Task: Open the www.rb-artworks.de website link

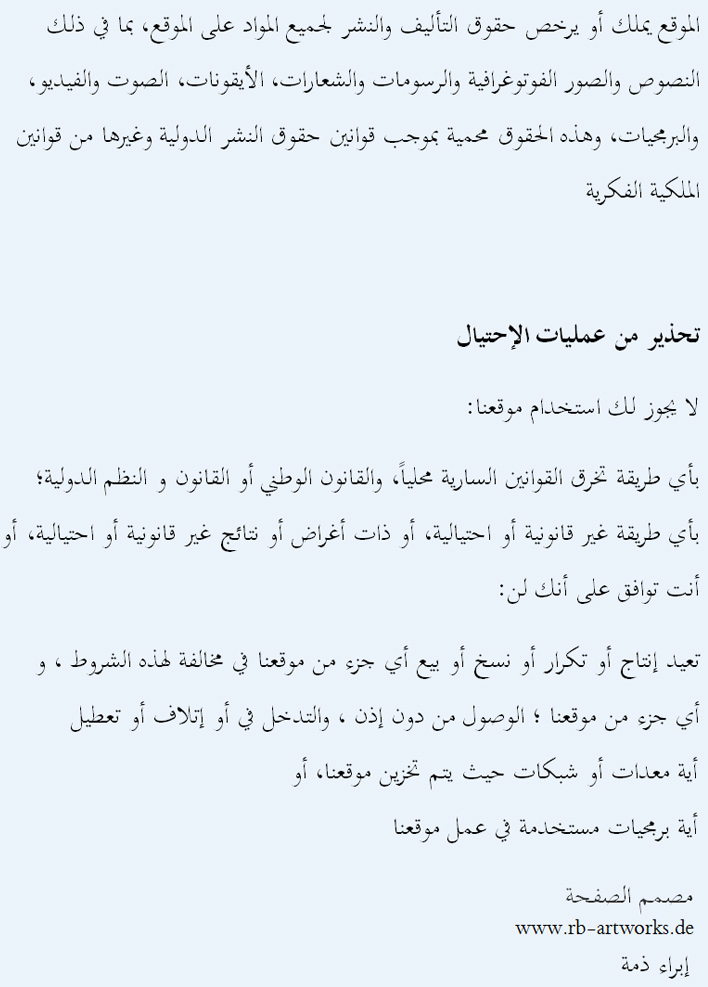Action: 604,928
